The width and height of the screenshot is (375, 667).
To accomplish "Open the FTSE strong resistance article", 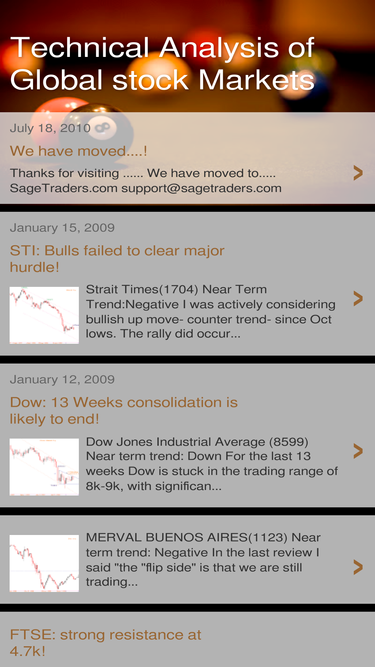I will click(x=105, y=642).
